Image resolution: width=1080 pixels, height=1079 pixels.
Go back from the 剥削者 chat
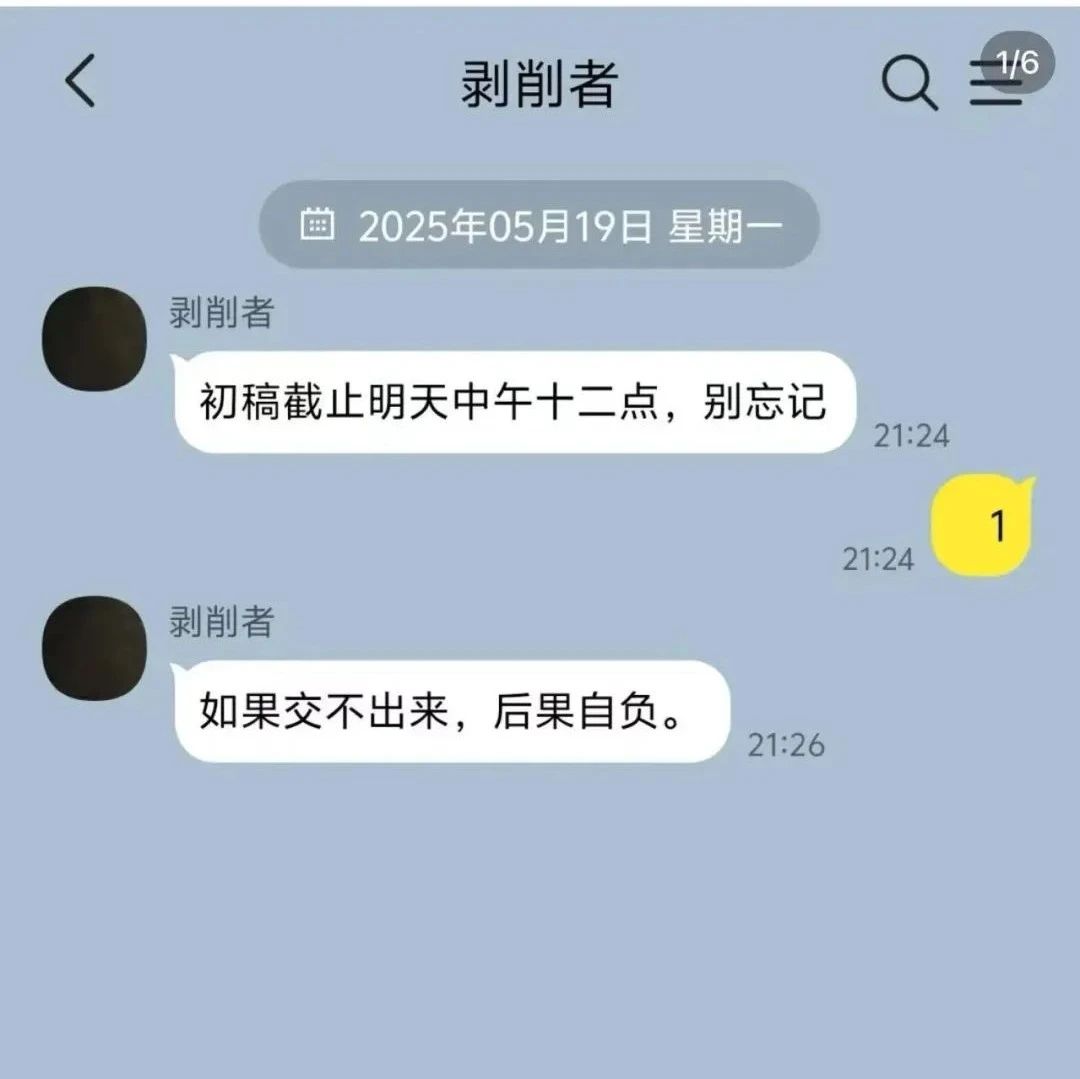click(81, 82)
